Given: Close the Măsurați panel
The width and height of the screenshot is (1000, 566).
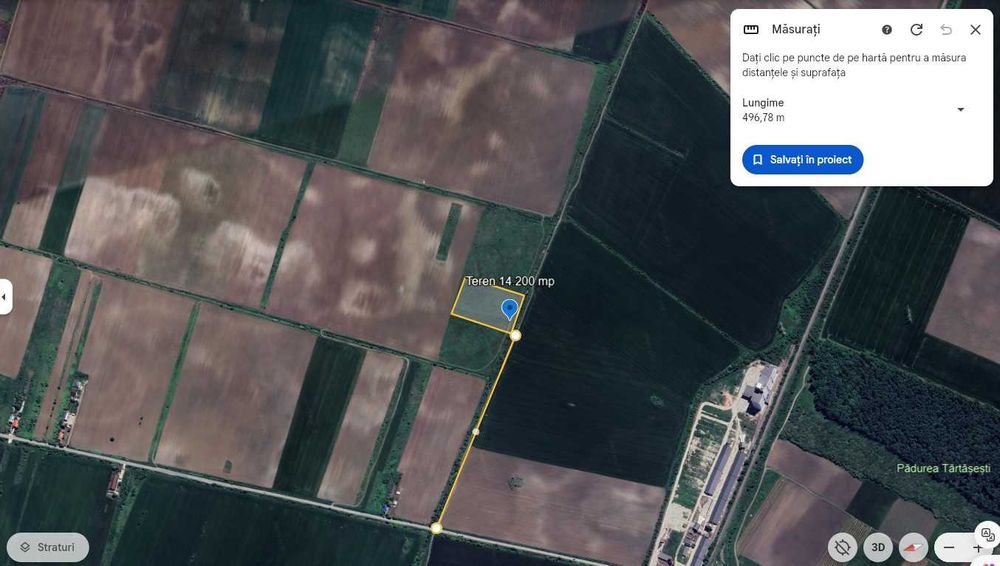Looking at the screenshot, I should 975,30.
